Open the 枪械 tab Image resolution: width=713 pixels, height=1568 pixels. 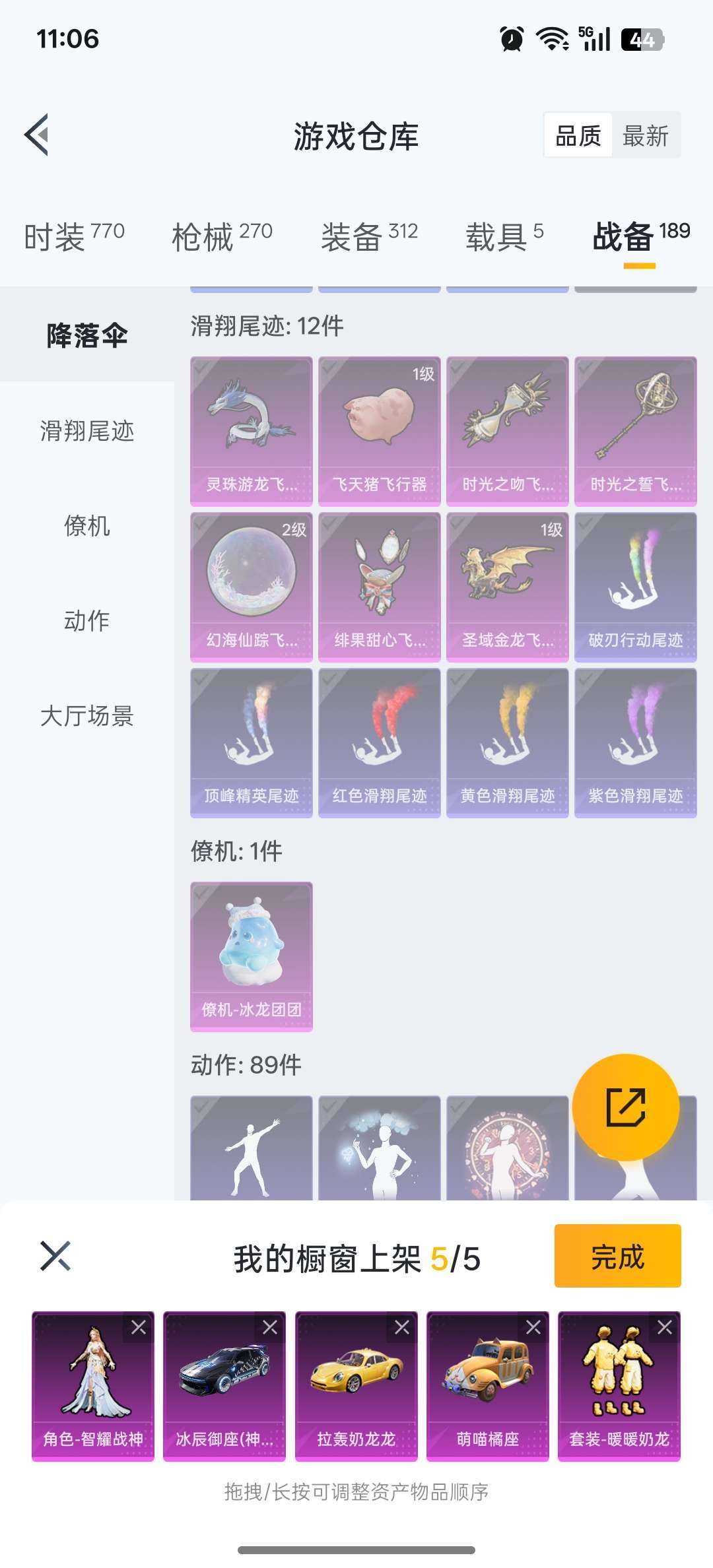click(x=222, y=236)
